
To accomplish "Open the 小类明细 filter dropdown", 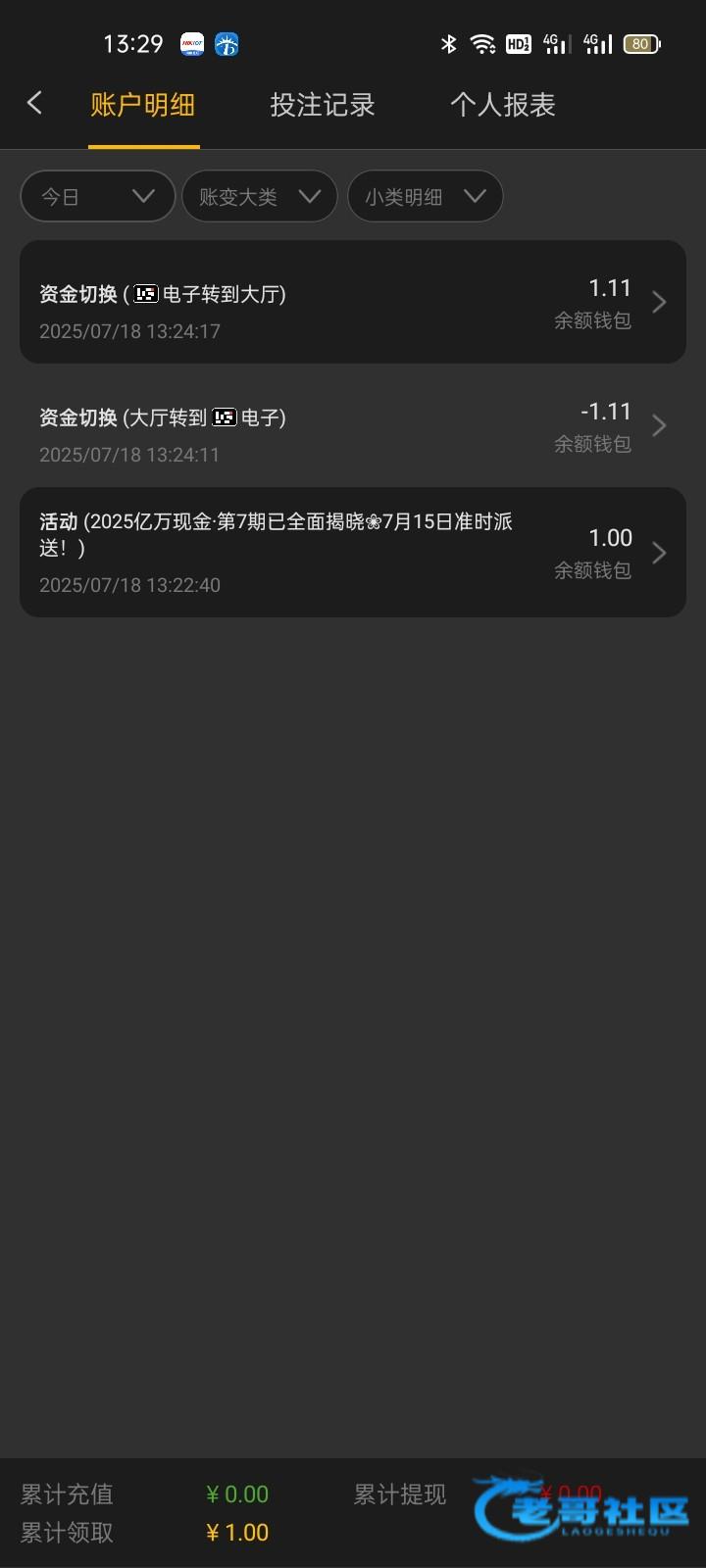I will [425, 196].
